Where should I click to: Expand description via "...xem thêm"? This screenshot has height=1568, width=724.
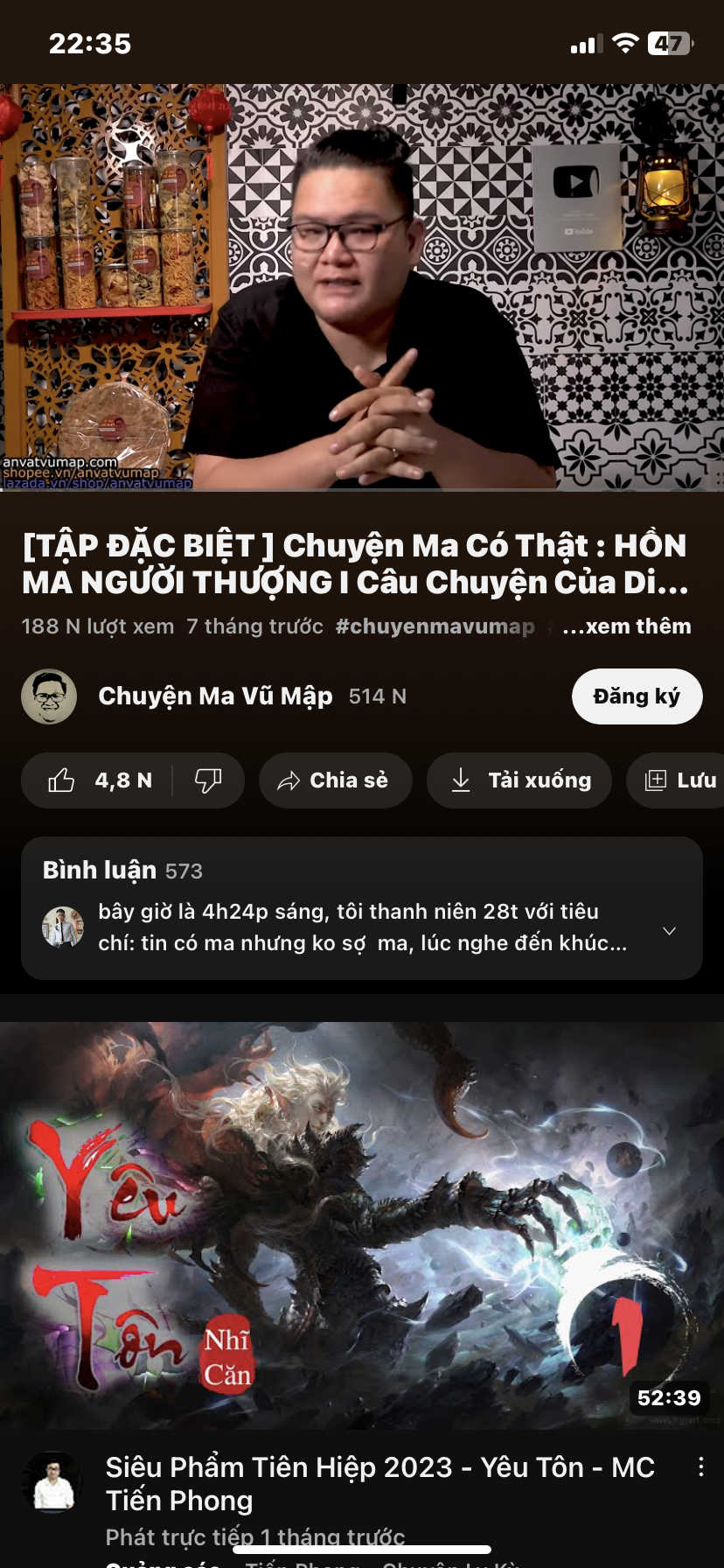(627, 626)
